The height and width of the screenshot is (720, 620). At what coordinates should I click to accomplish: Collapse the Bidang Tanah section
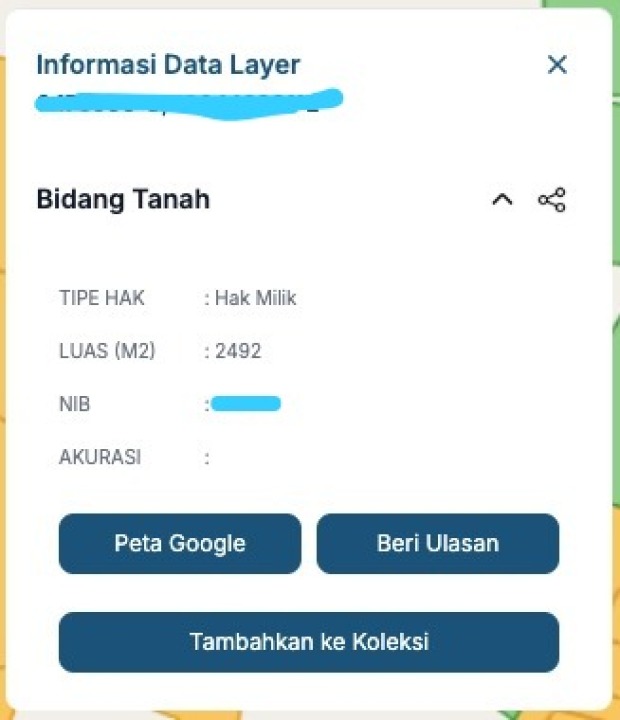coord(502,200)
